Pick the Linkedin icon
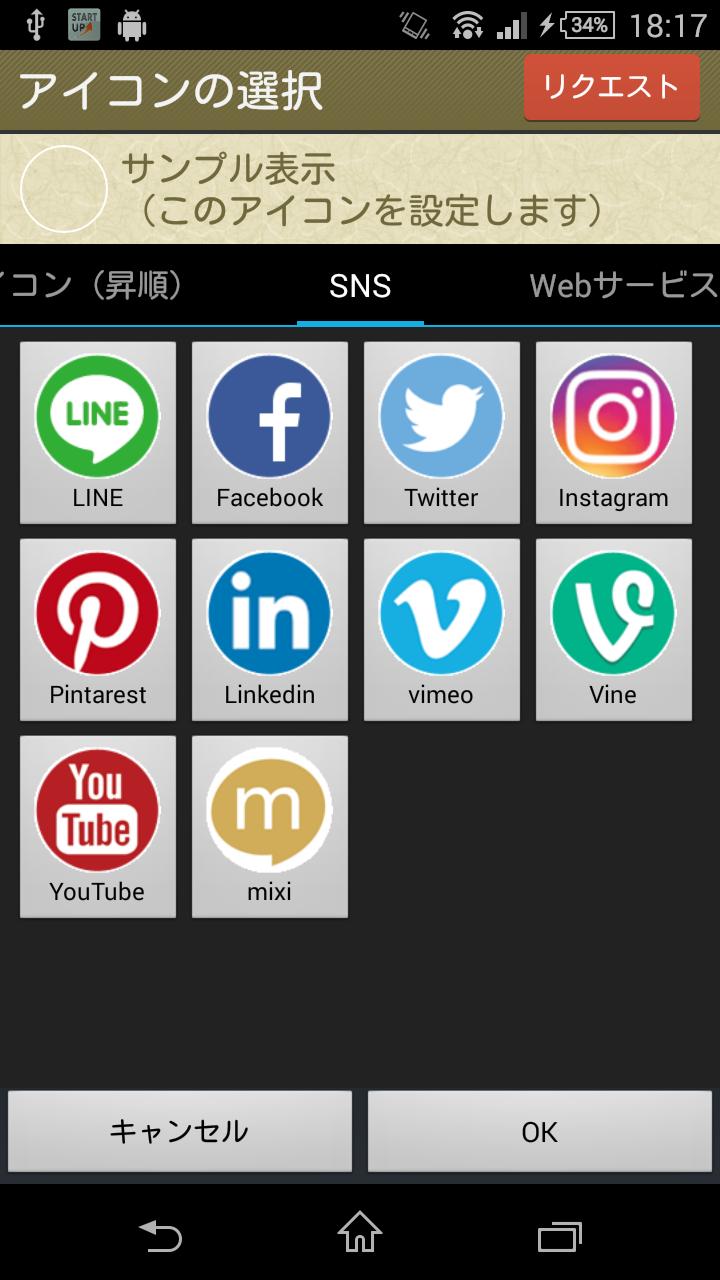720x1280 pixels. click(270, 629)
